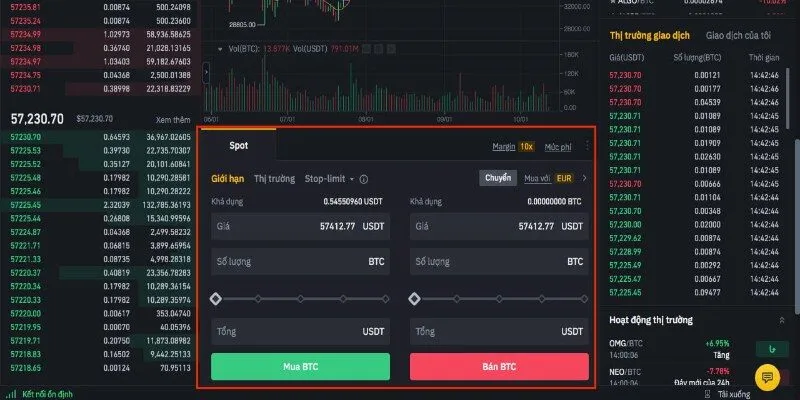This screenshot has height=400, width=800.
Task: Open the Mức phí fee link
Action: point(557,147)
